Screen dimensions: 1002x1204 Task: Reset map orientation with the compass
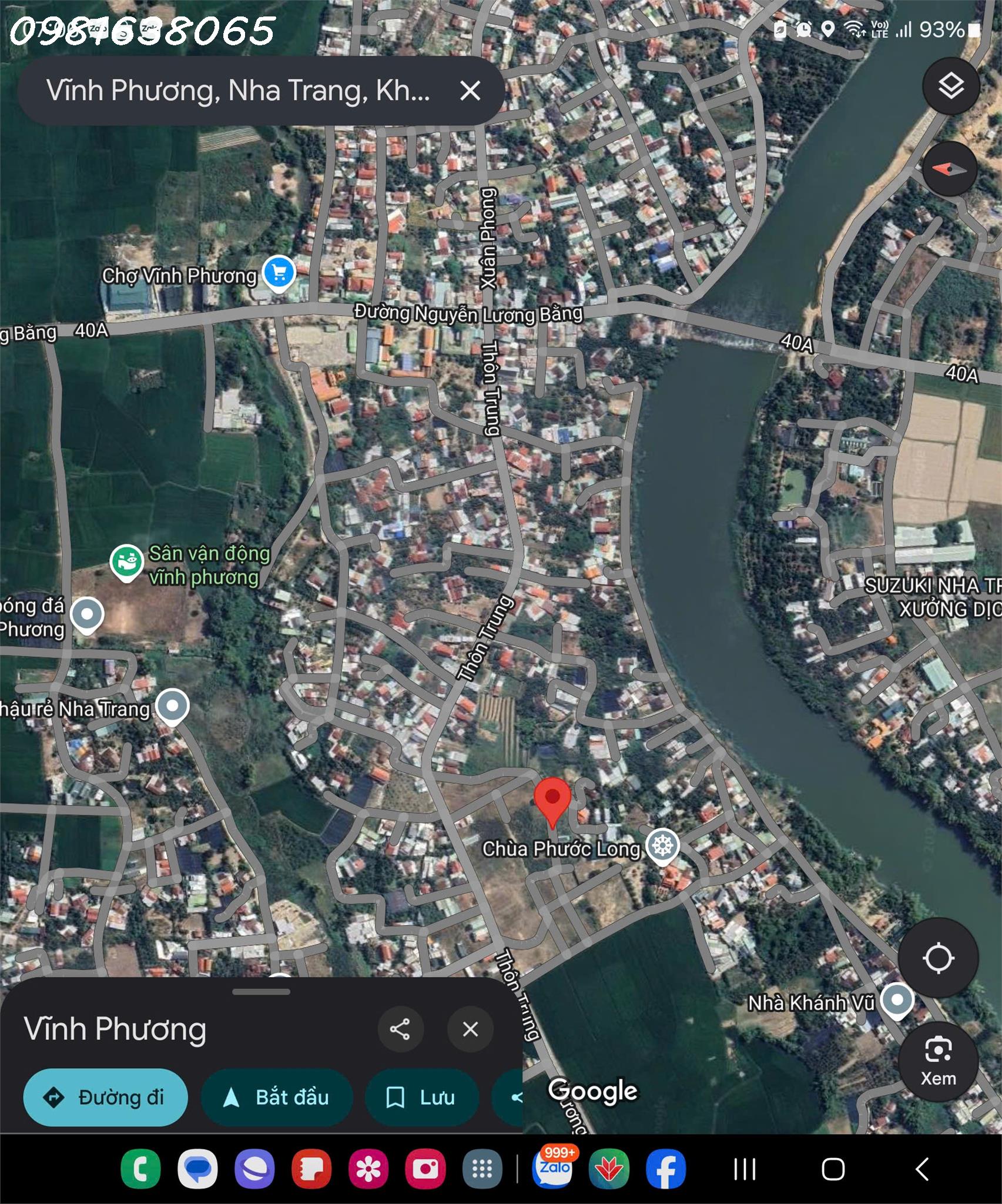(950, 169)
